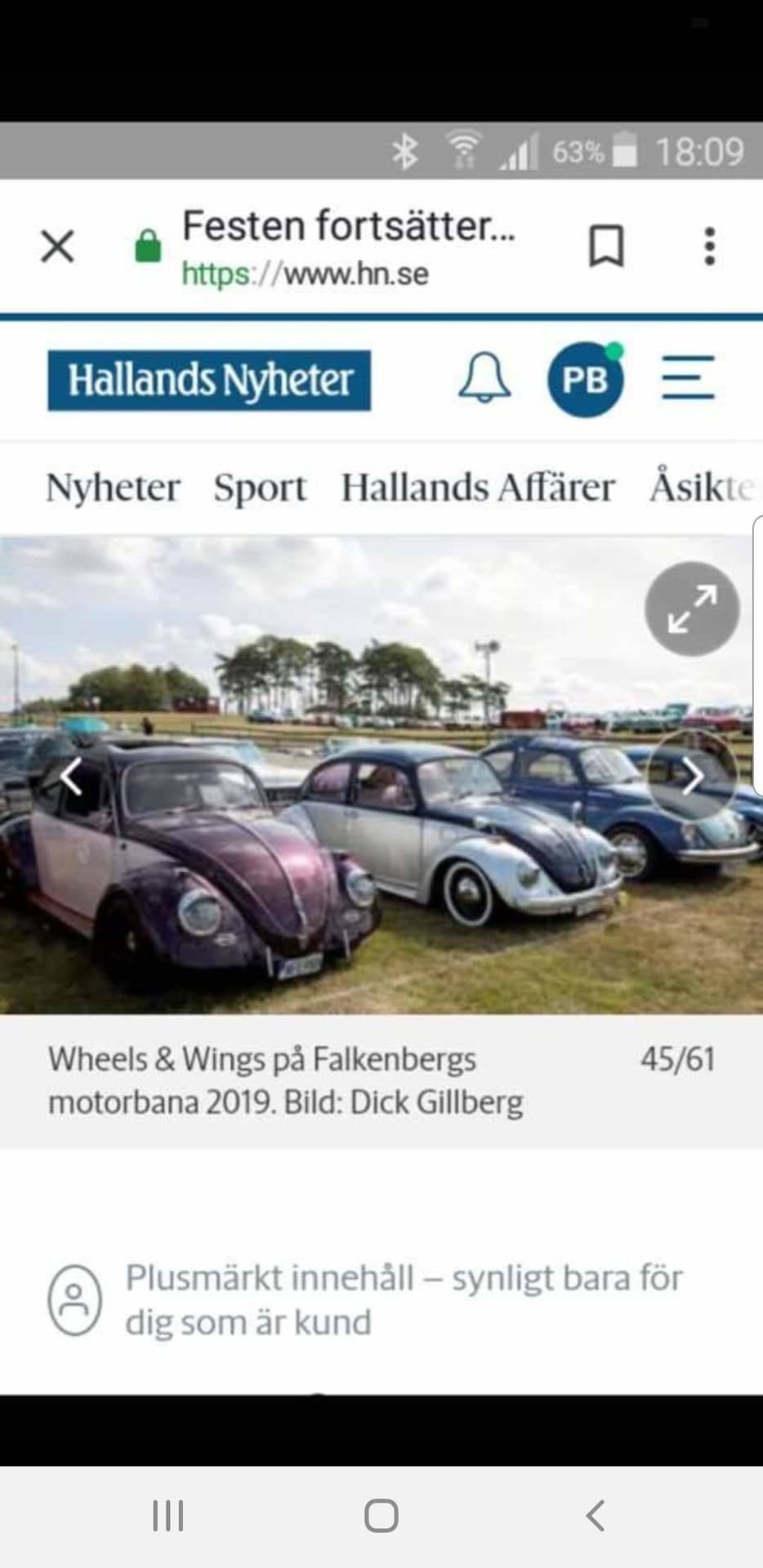The height and width of the screenshot is (1568, 763).
Task: Show the next gallery photo
Action: (692, 776)
